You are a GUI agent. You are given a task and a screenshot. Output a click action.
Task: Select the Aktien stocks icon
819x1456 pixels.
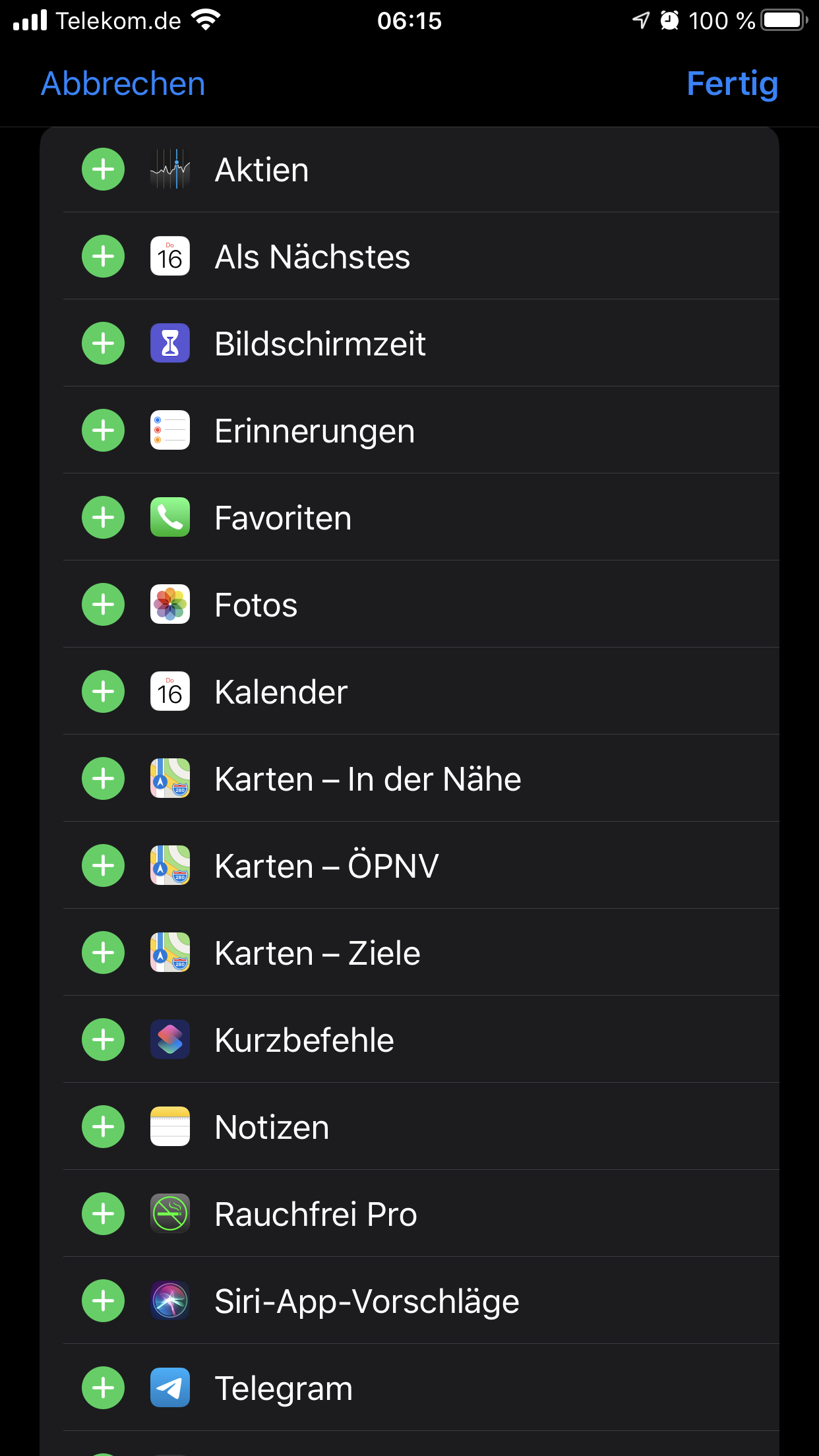pyautogui.click(x=169, y=169)
